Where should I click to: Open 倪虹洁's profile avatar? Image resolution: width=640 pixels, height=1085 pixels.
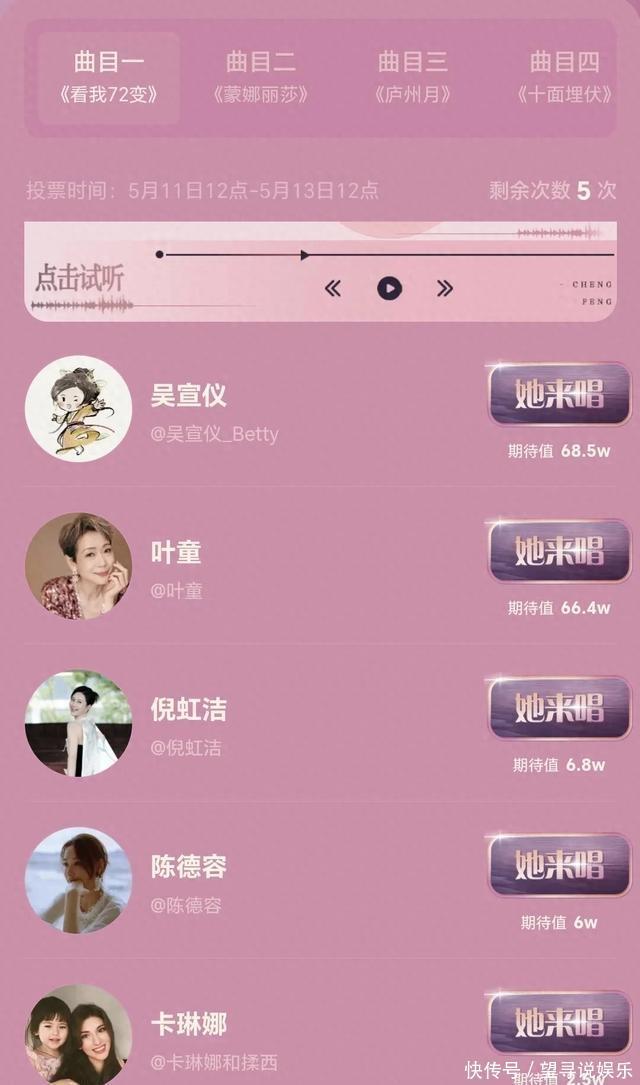pos(78,723)
